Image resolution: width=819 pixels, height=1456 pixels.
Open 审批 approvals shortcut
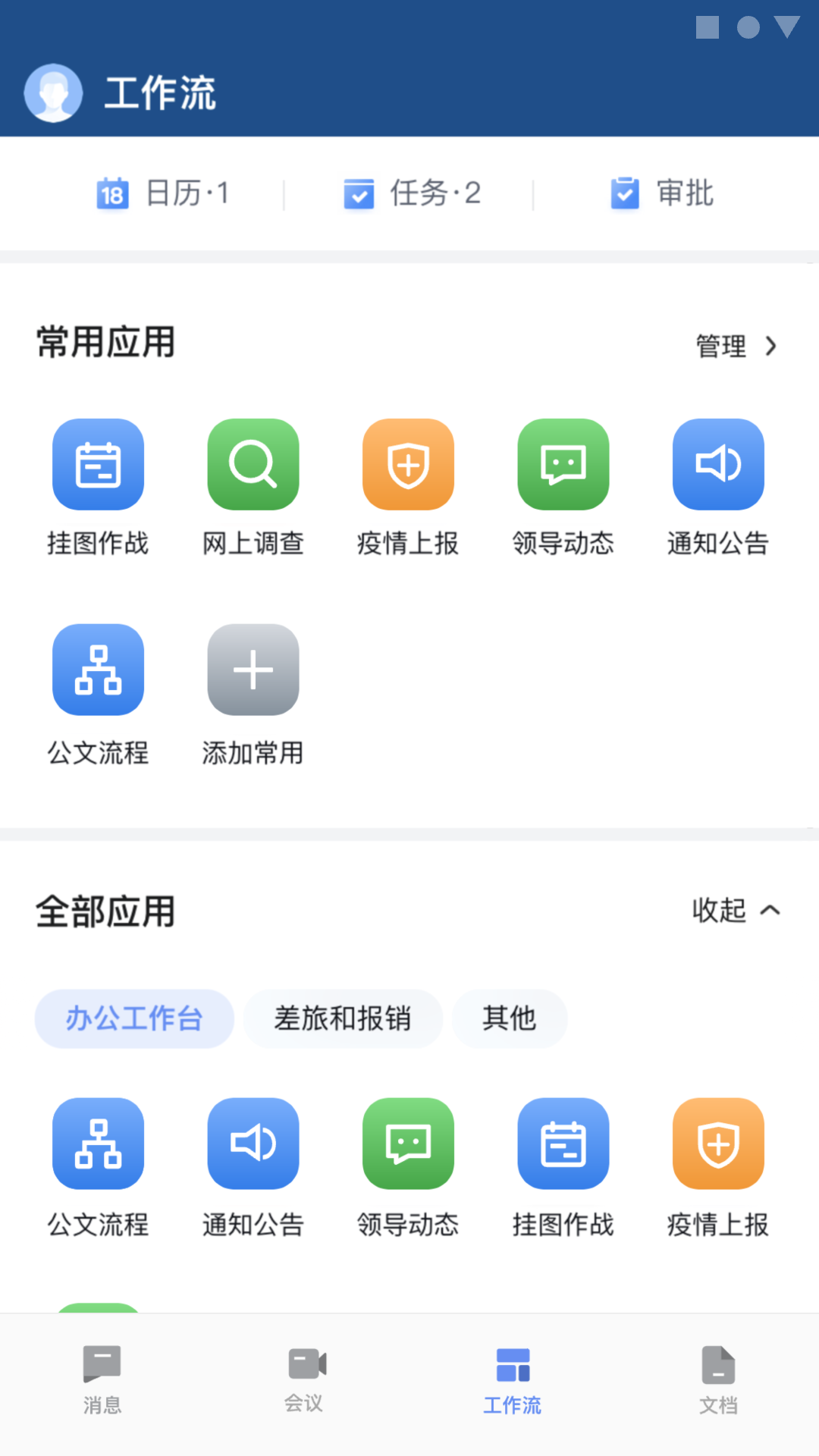(x=662, y=193)
